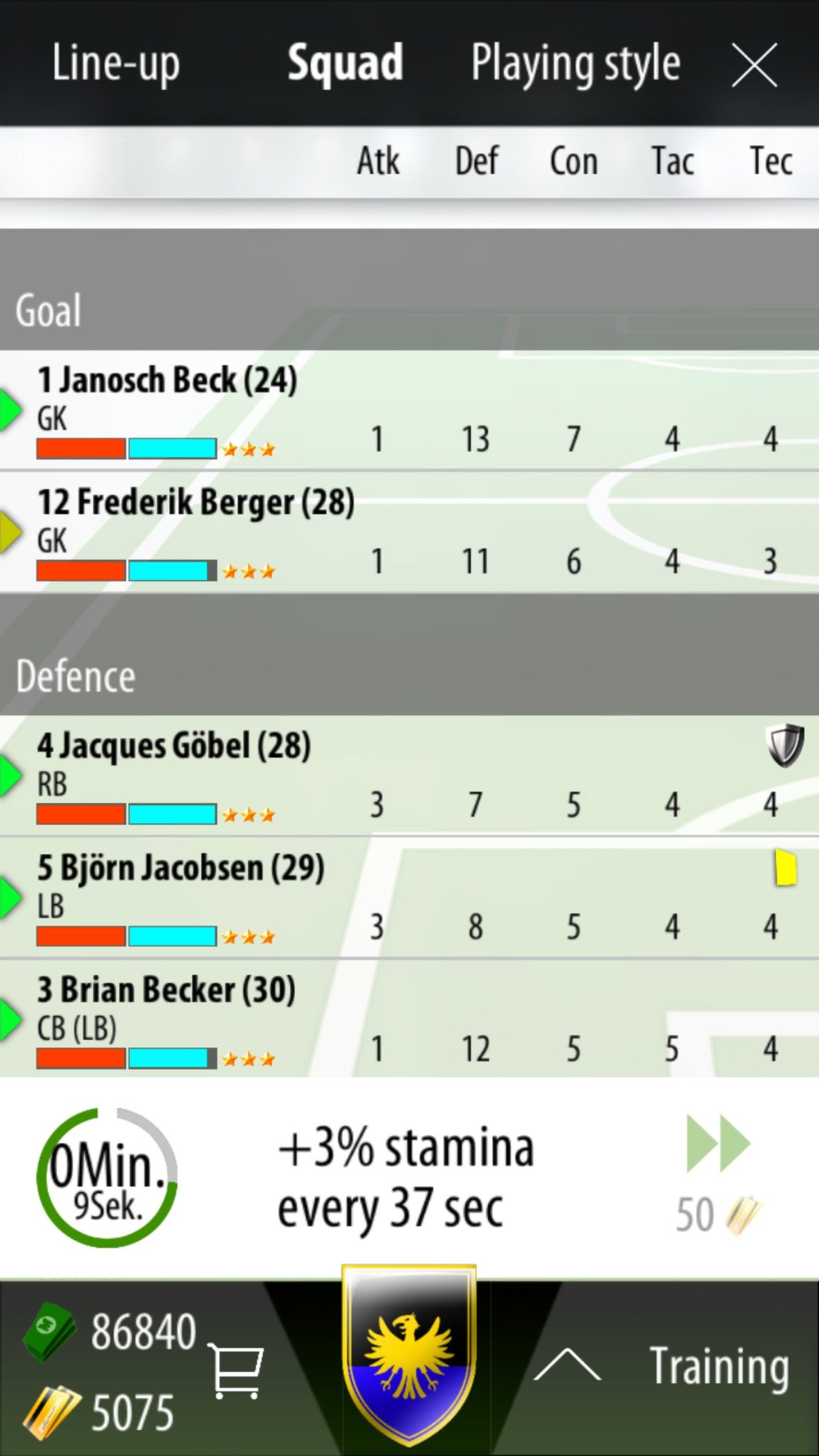
Task: Open player Janosch Beck's row
Action: click(x=409, y=410)
